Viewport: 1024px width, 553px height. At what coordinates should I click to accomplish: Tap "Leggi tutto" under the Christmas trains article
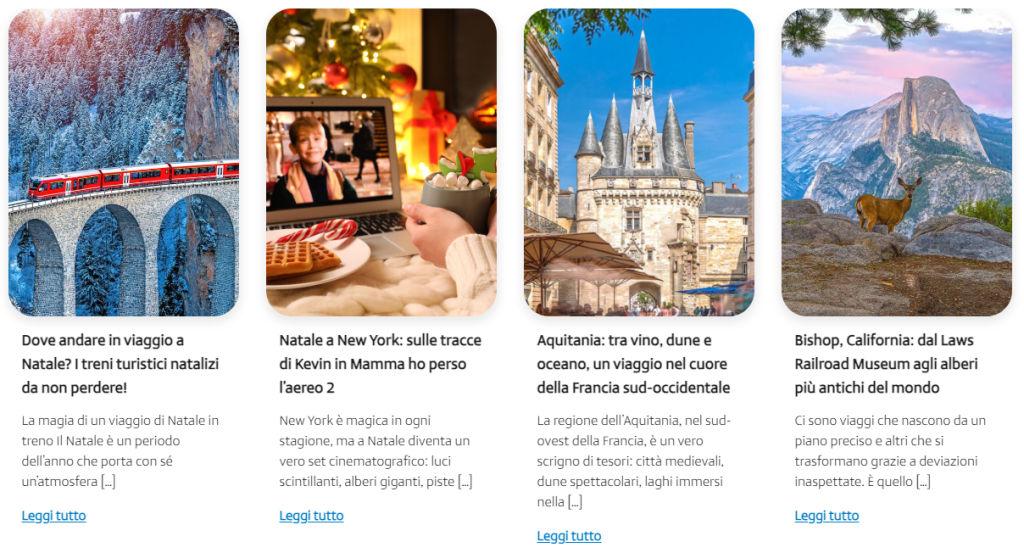[x=54, y=516]
